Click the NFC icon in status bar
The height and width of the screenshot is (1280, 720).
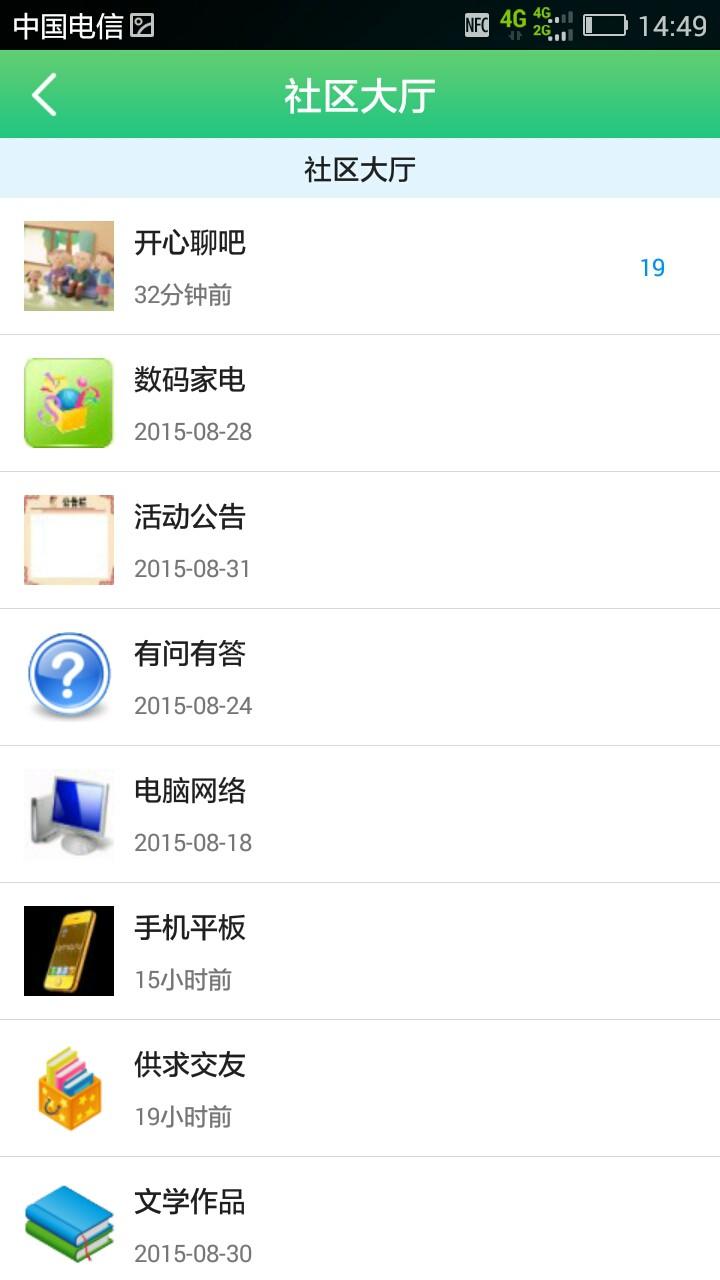tap(475, 25)
